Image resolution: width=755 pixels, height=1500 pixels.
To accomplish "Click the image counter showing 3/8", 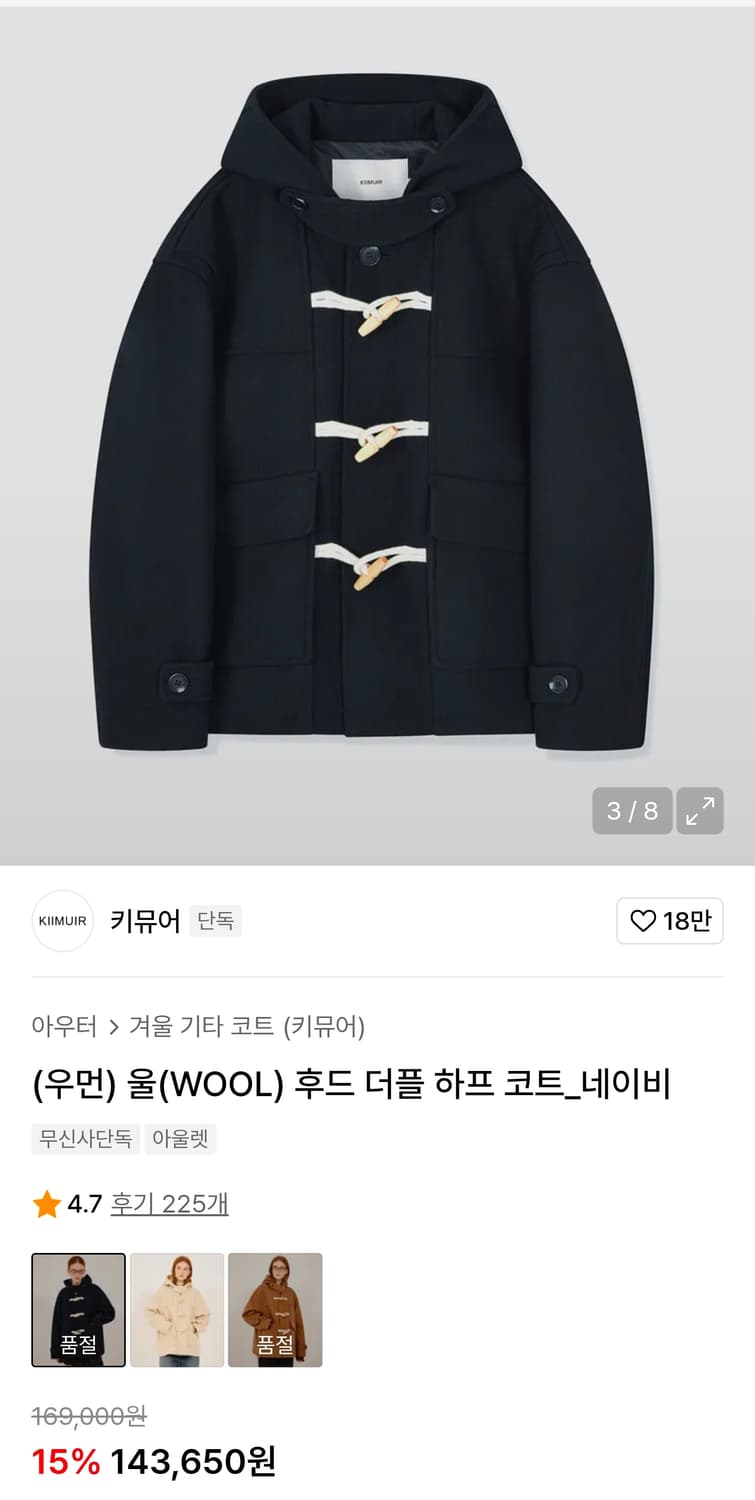I will [632, 812].
